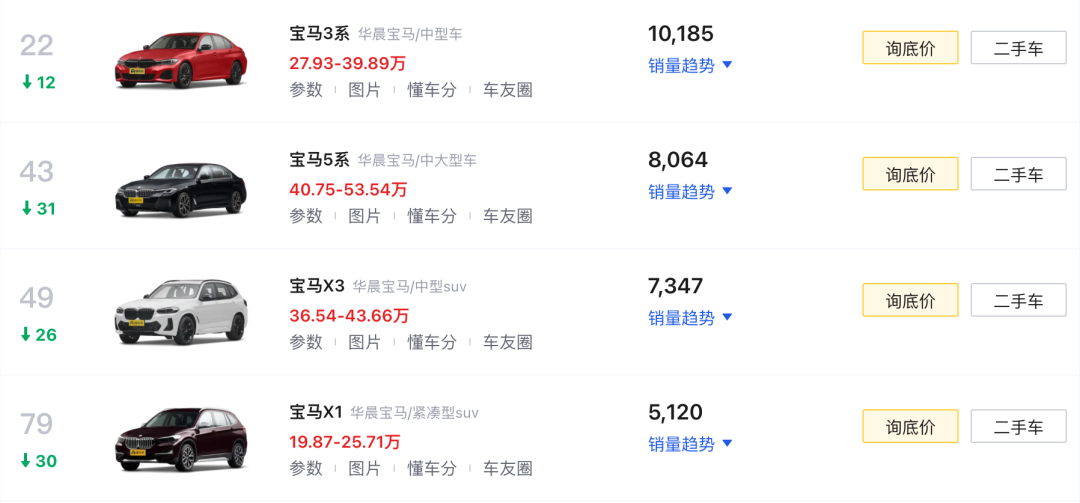Screen dimensions: 1080x503
Task: Expand 销量趋势 under 宝马X3 sales
Action: (690, 317)
